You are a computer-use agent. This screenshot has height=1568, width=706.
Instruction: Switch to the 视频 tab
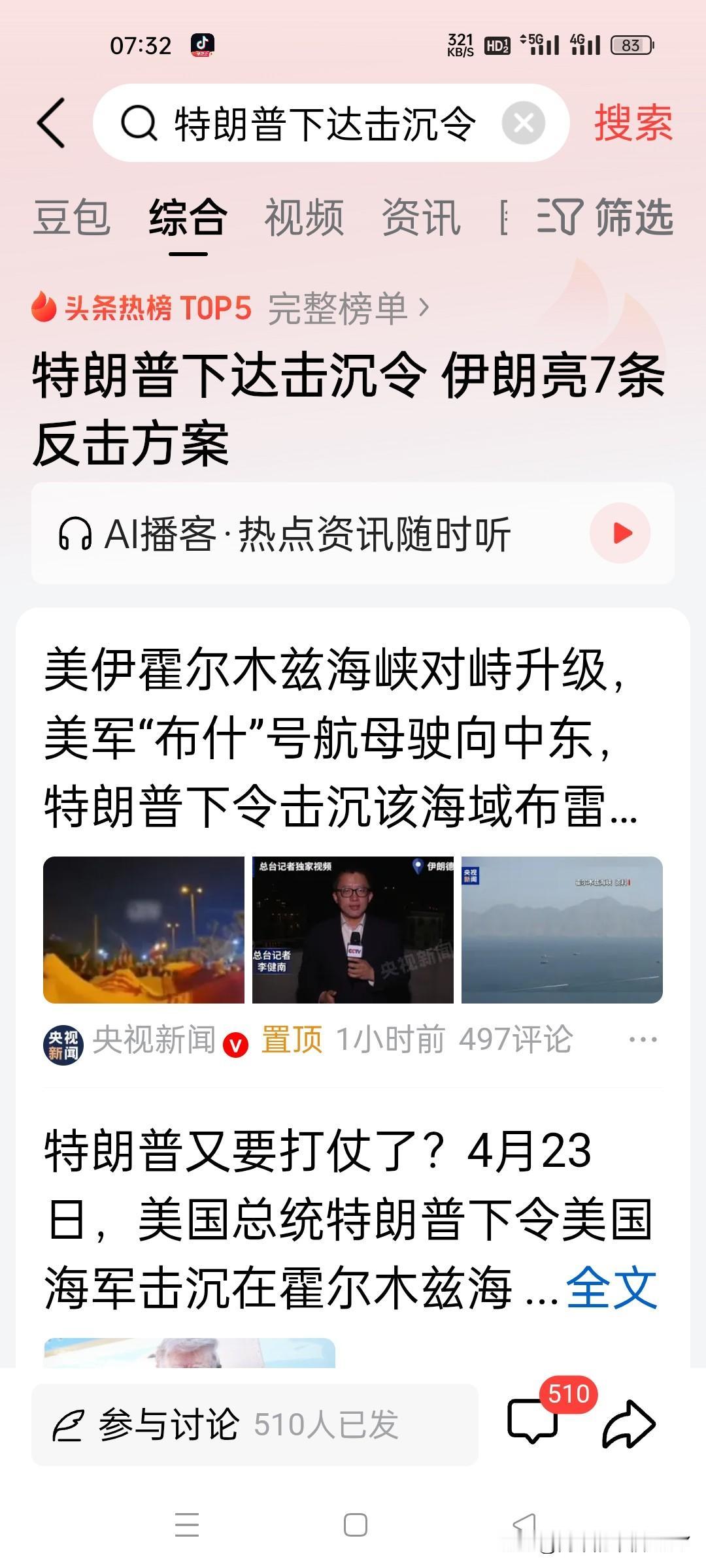pos(303,218)
